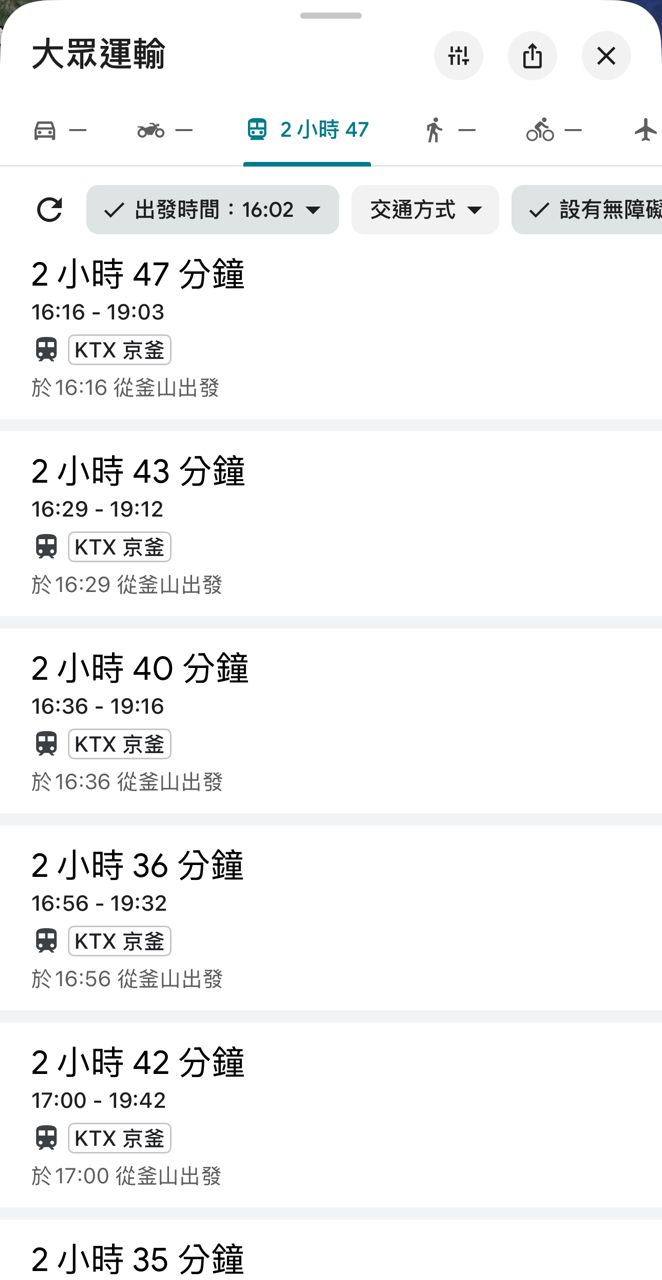Select the transit tab showing 2 小時 47
Image resolution: width=662 pixels, height=1280 pixels.
click(307, 130)
